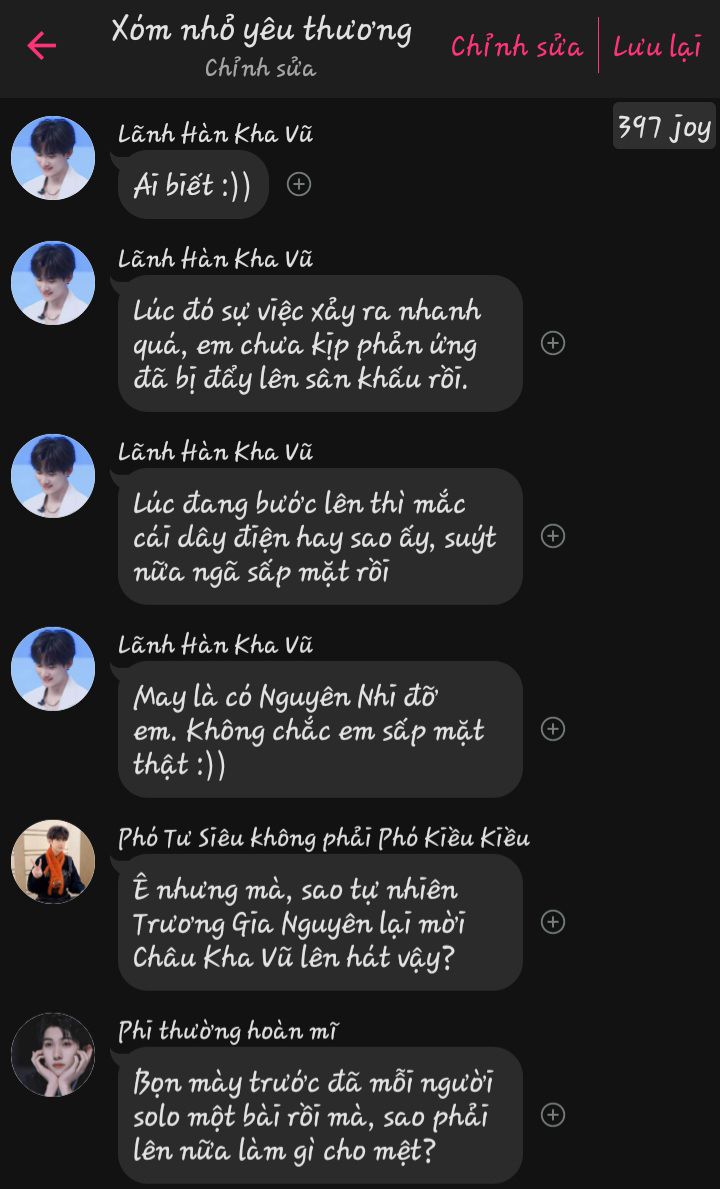This screenshot has height=1189, width=720.
Task: Go back using the pink arrow
Action: click(x=41, y=45)
